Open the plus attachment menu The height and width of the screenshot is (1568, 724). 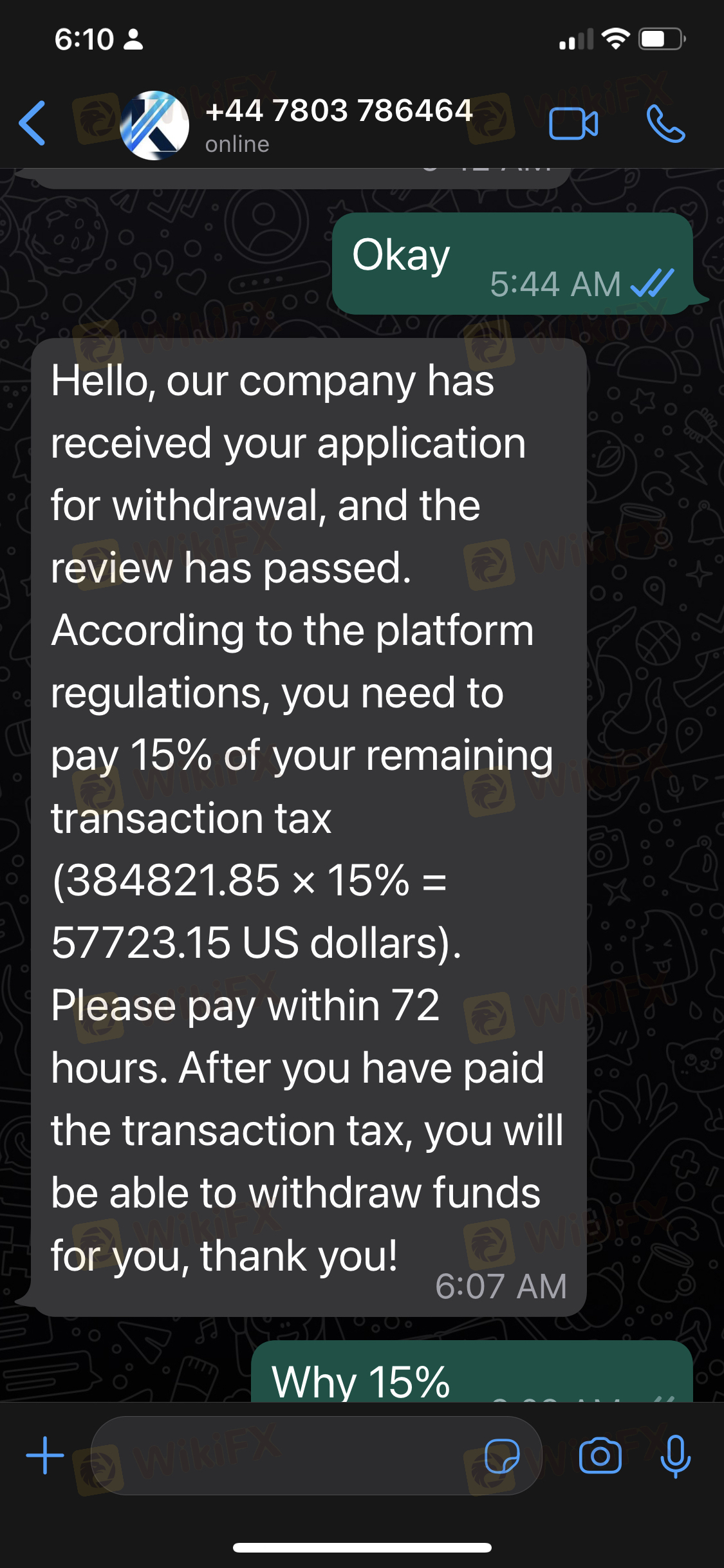tap(45, 1455)
